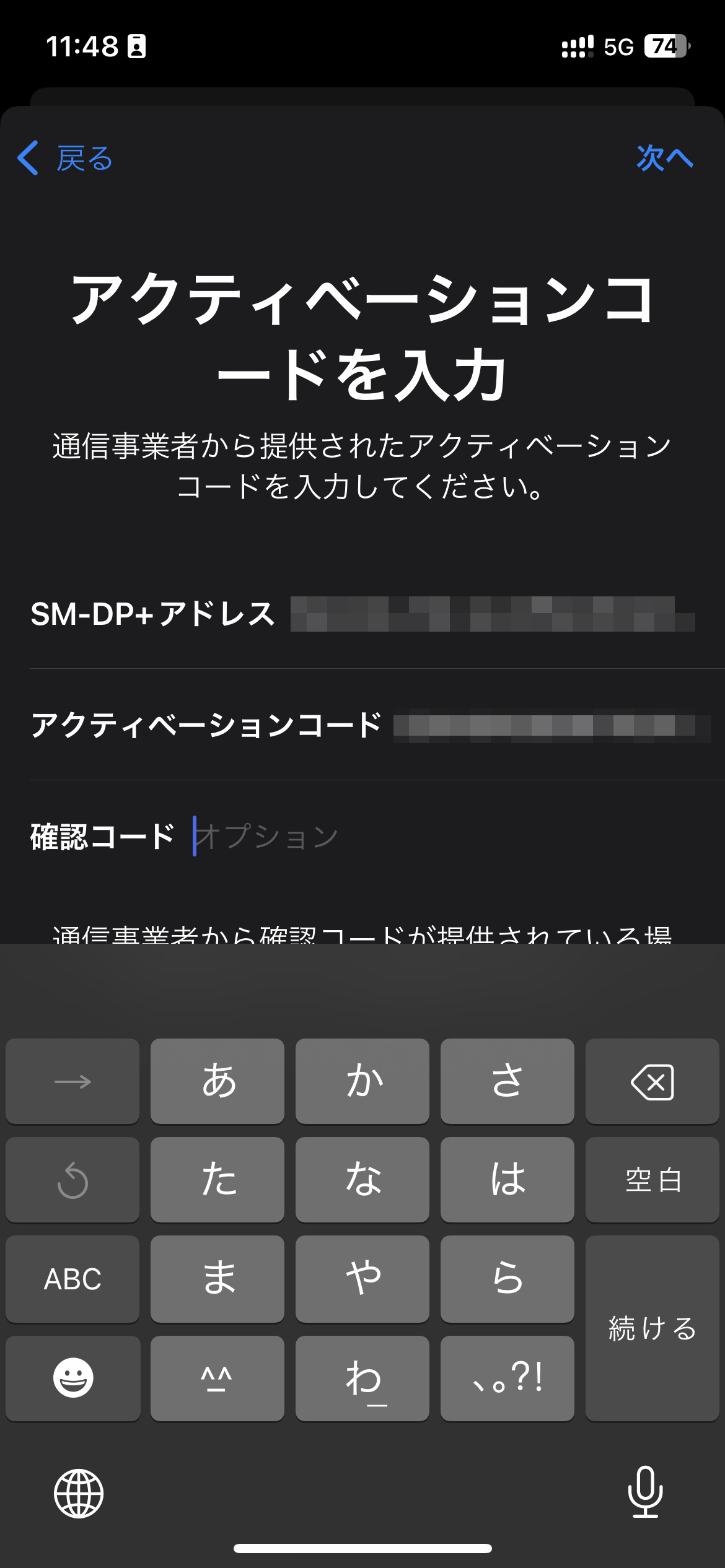Switch keyboard to ABC mode

pos(72,1279)
